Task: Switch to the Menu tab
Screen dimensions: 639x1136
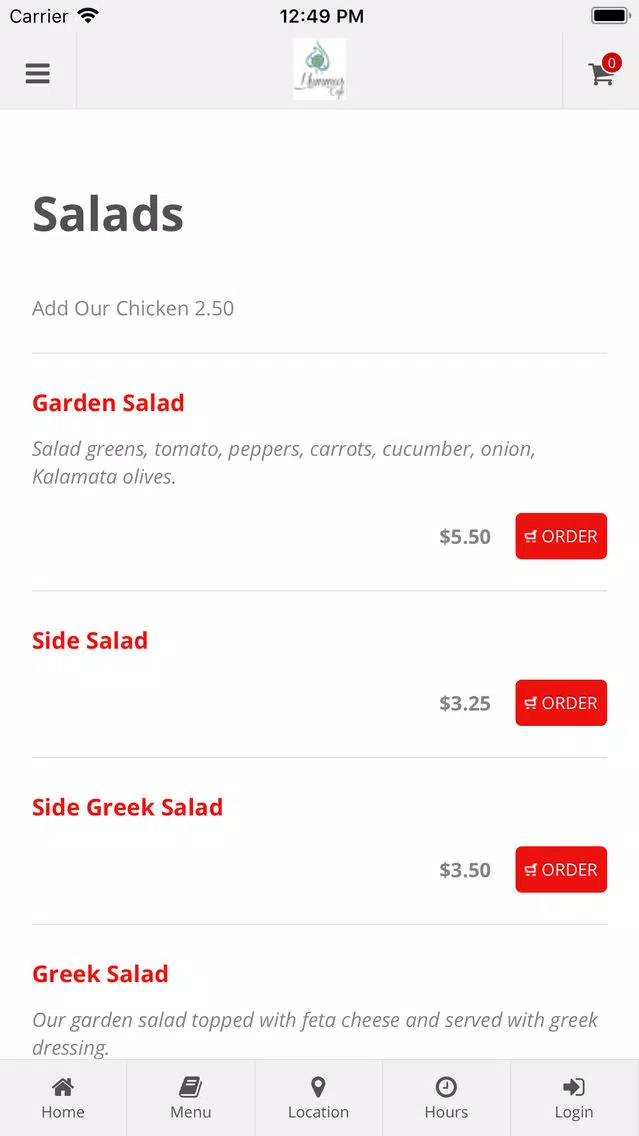Action: click(191, 1098)
